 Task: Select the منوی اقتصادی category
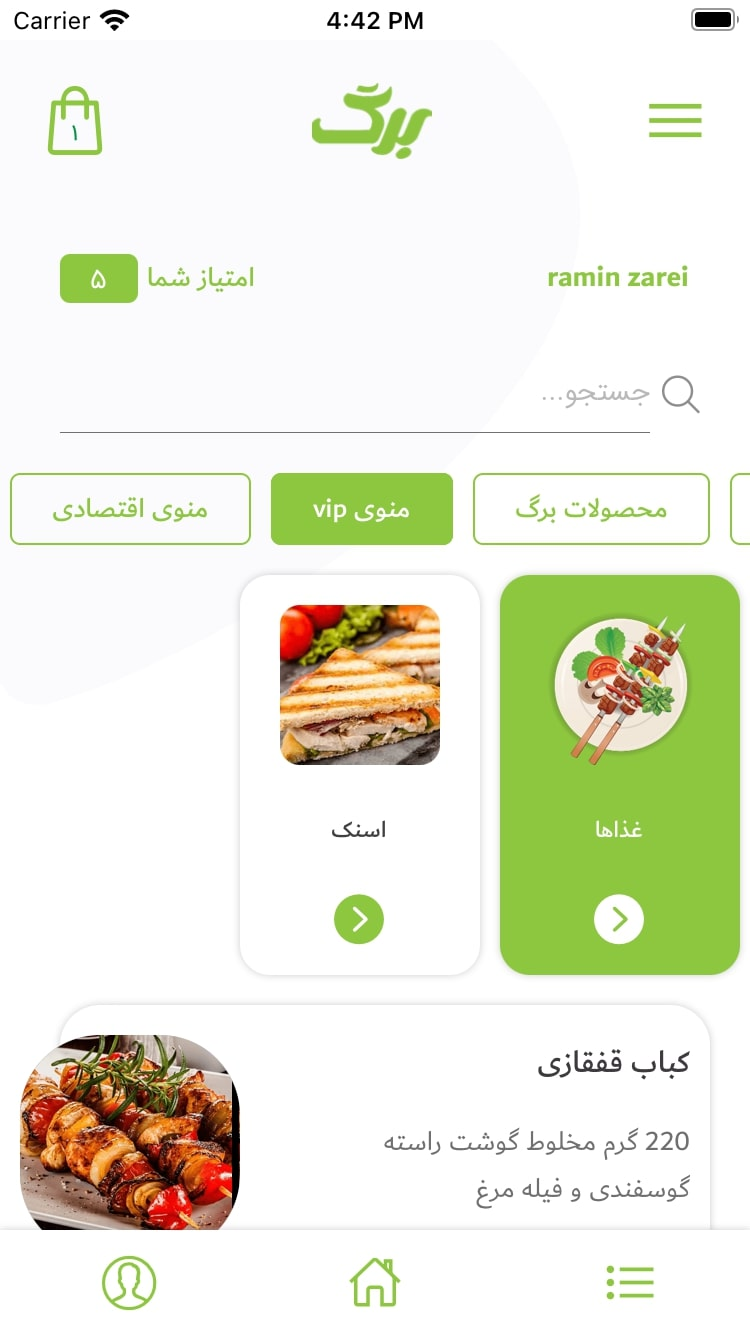(x=130, y=509)
